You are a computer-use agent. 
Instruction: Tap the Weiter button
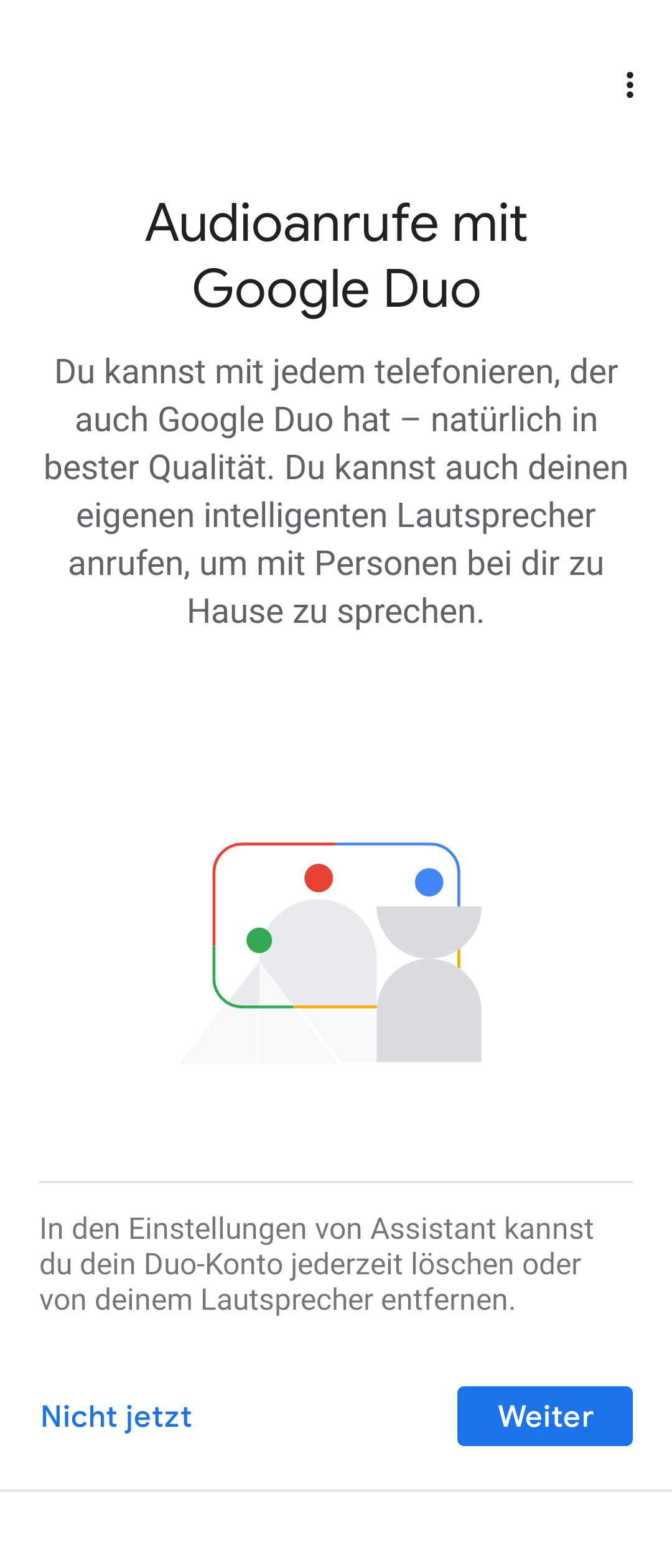click(544, 1416)
